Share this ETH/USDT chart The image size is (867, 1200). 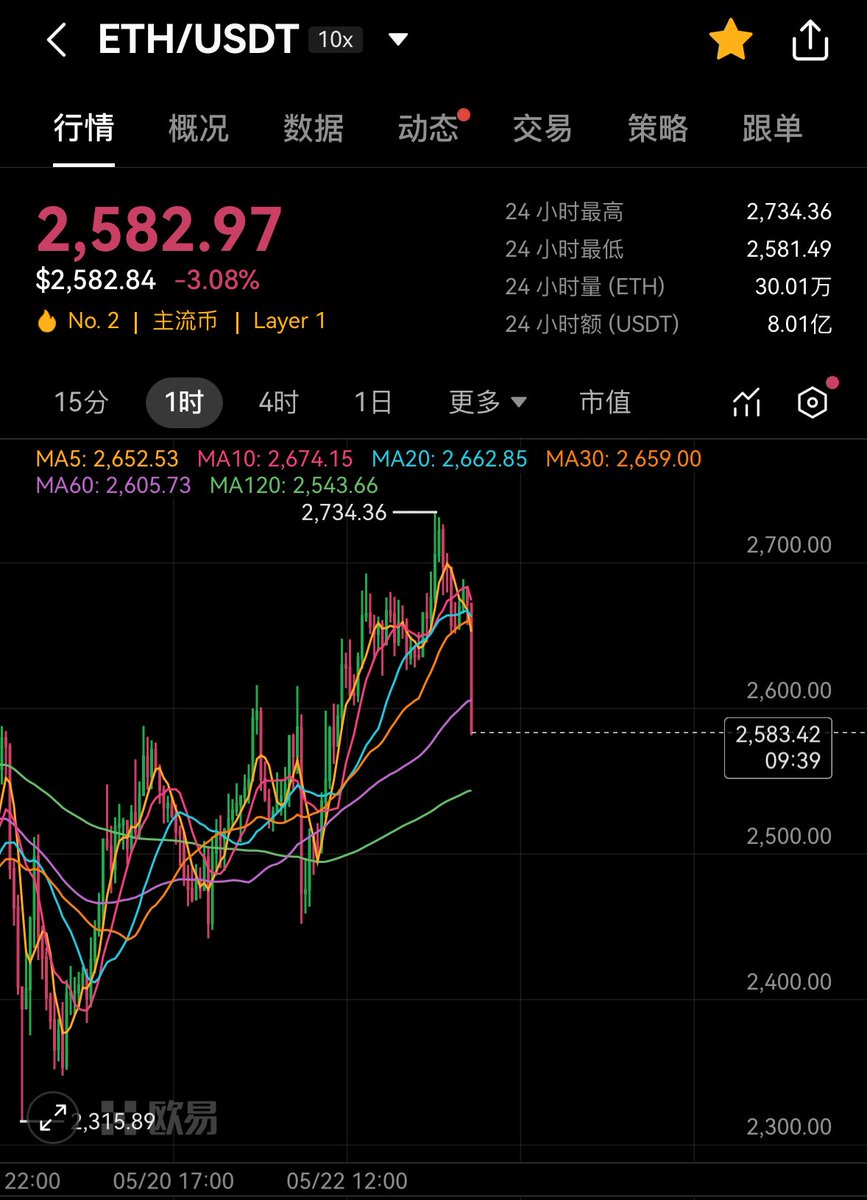[x=810, y=41]
